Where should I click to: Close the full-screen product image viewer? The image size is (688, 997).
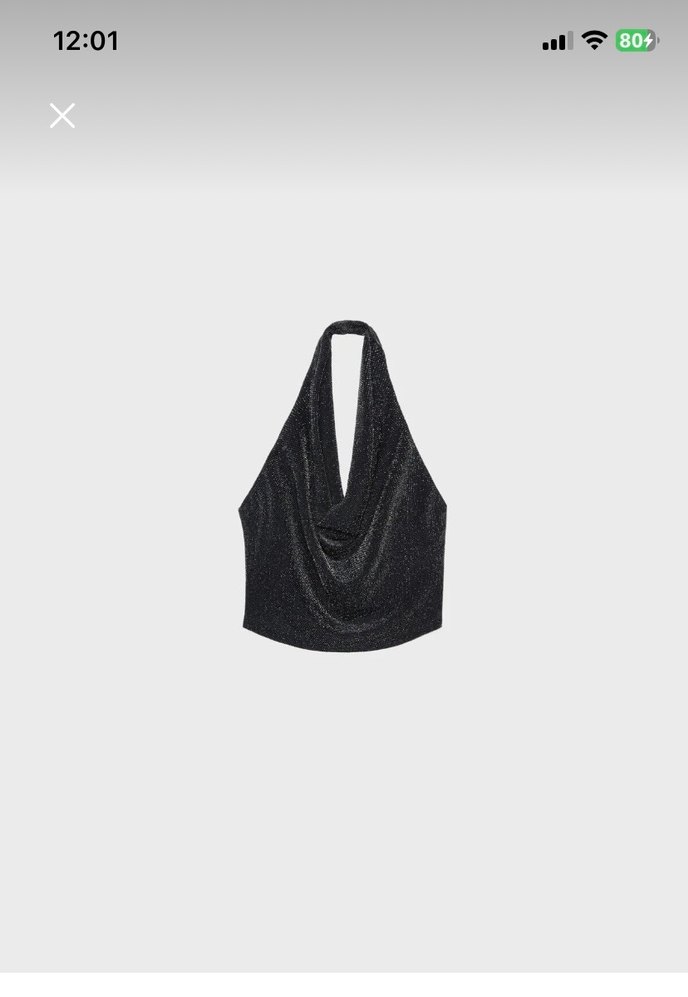click(62, 116)
